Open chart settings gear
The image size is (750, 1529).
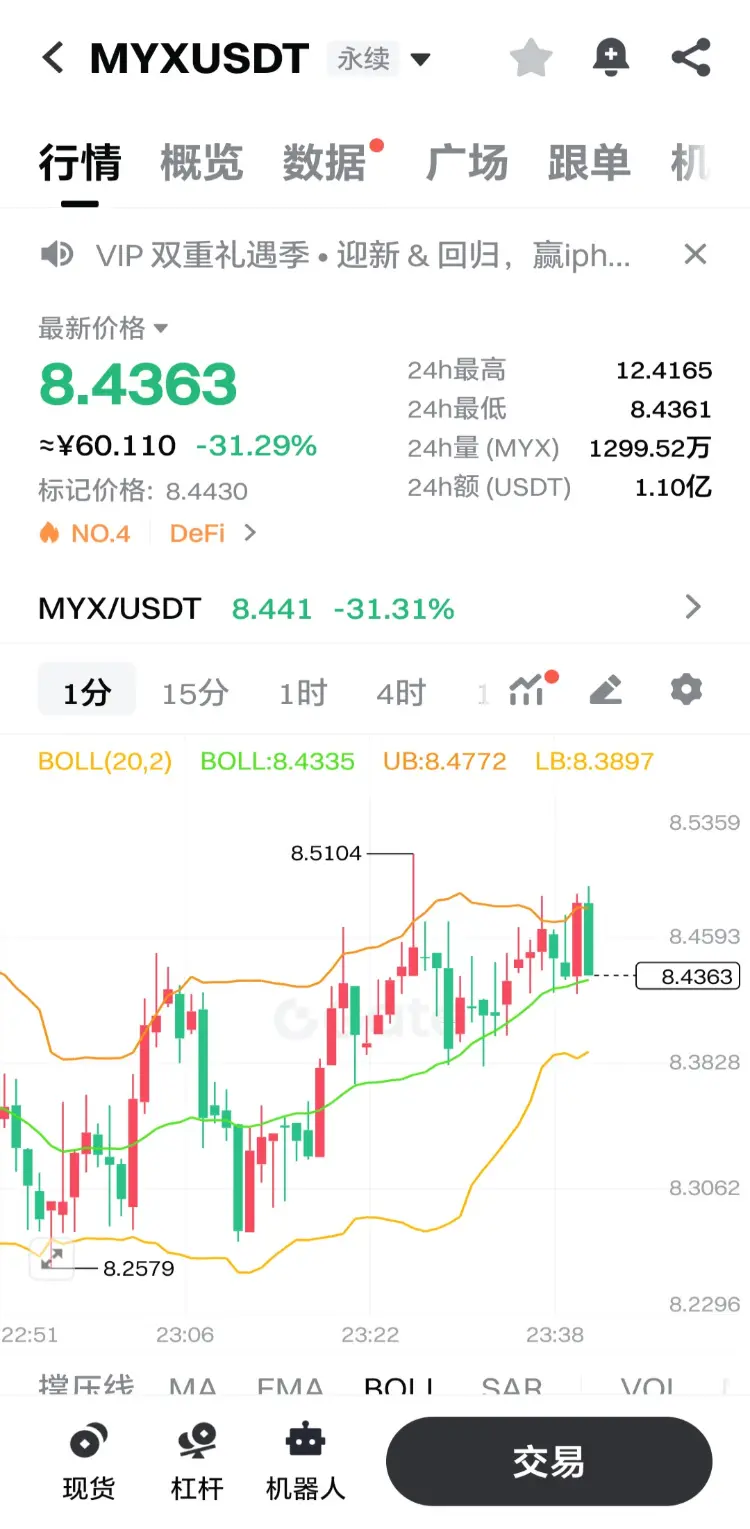point(686,690)
